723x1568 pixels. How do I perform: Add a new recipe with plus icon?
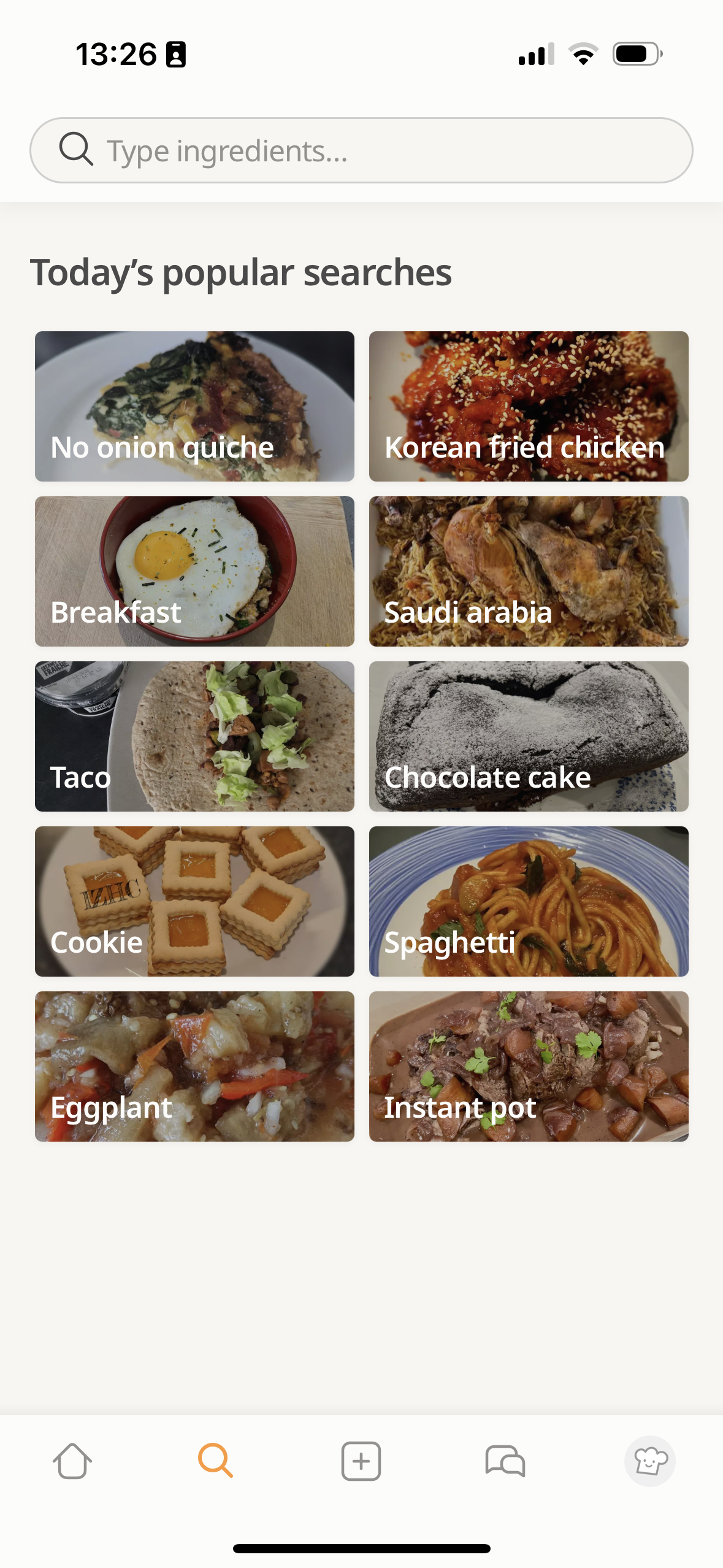point(361,1461)
